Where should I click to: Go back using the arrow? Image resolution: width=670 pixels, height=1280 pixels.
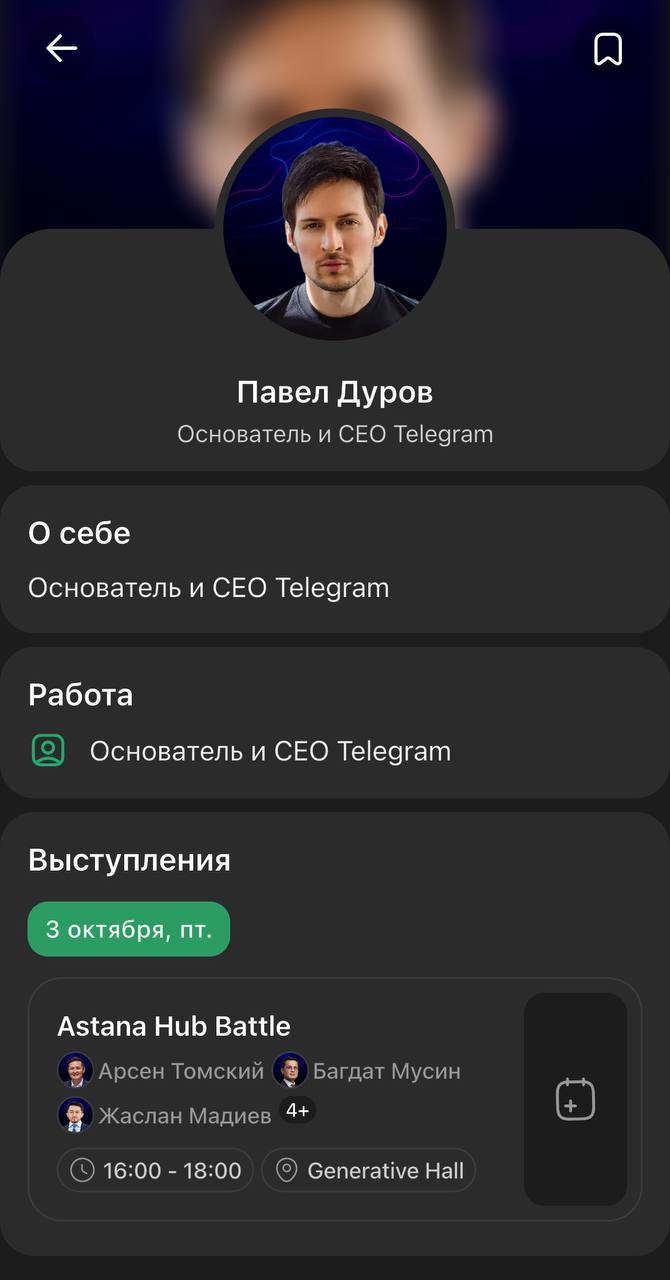coord(62,48)
